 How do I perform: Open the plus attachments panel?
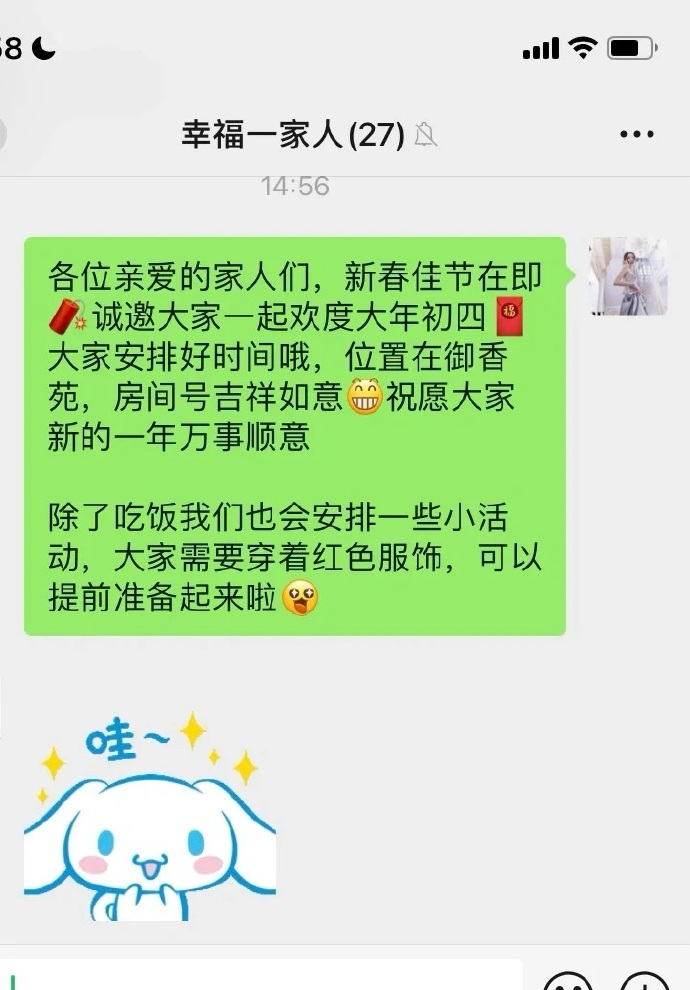pos(644,981)
